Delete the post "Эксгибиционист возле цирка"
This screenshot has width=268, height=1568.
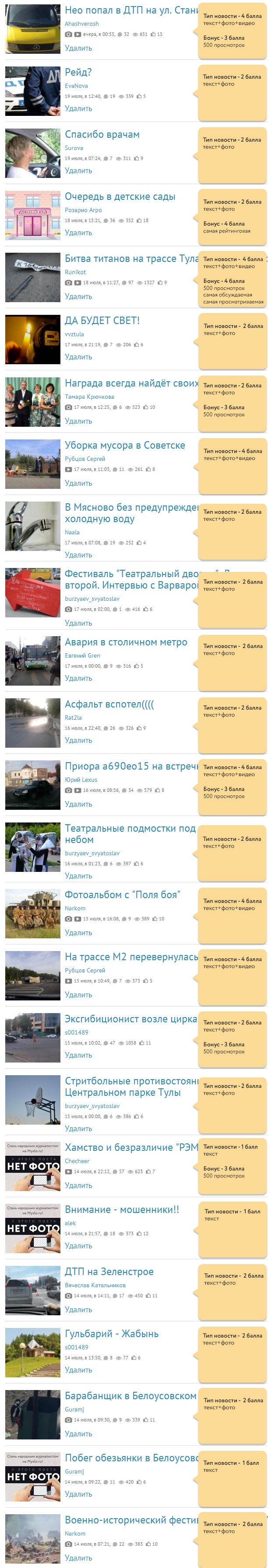click(x=78, y=1056)
